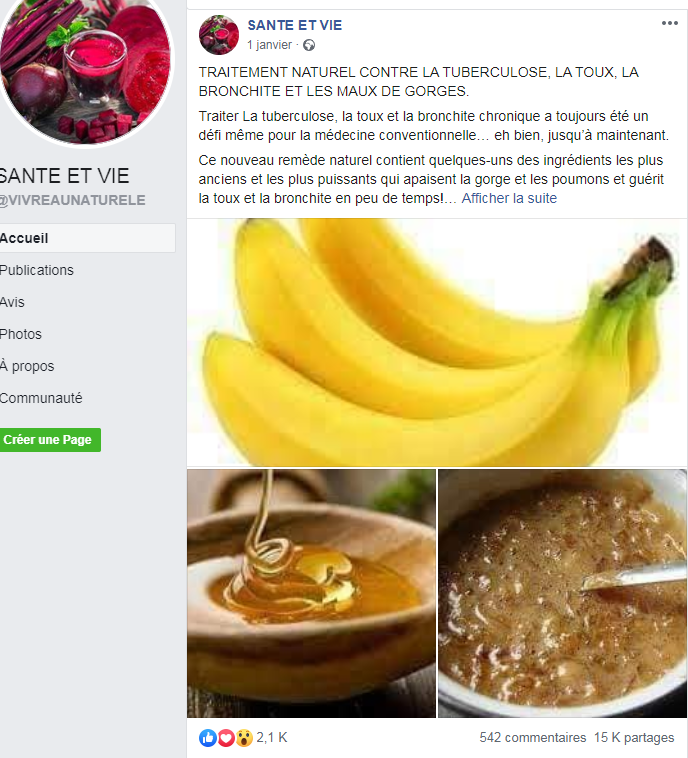Tap the Créer une Page button
The height and width of the screenshot is (758, 688).
pyautogui.click(x=48, y=440)
